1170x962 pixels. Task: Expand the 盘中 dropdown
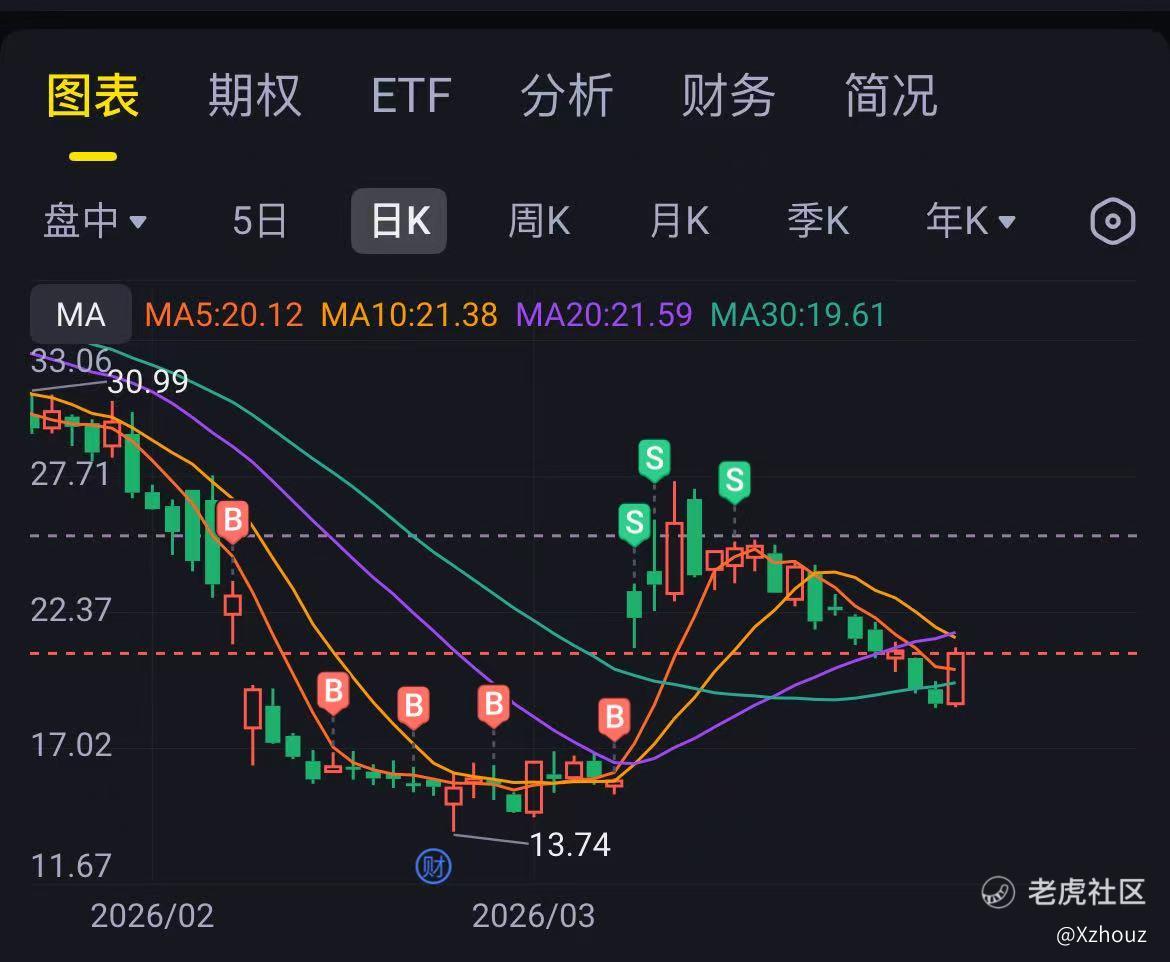[95, 221]
